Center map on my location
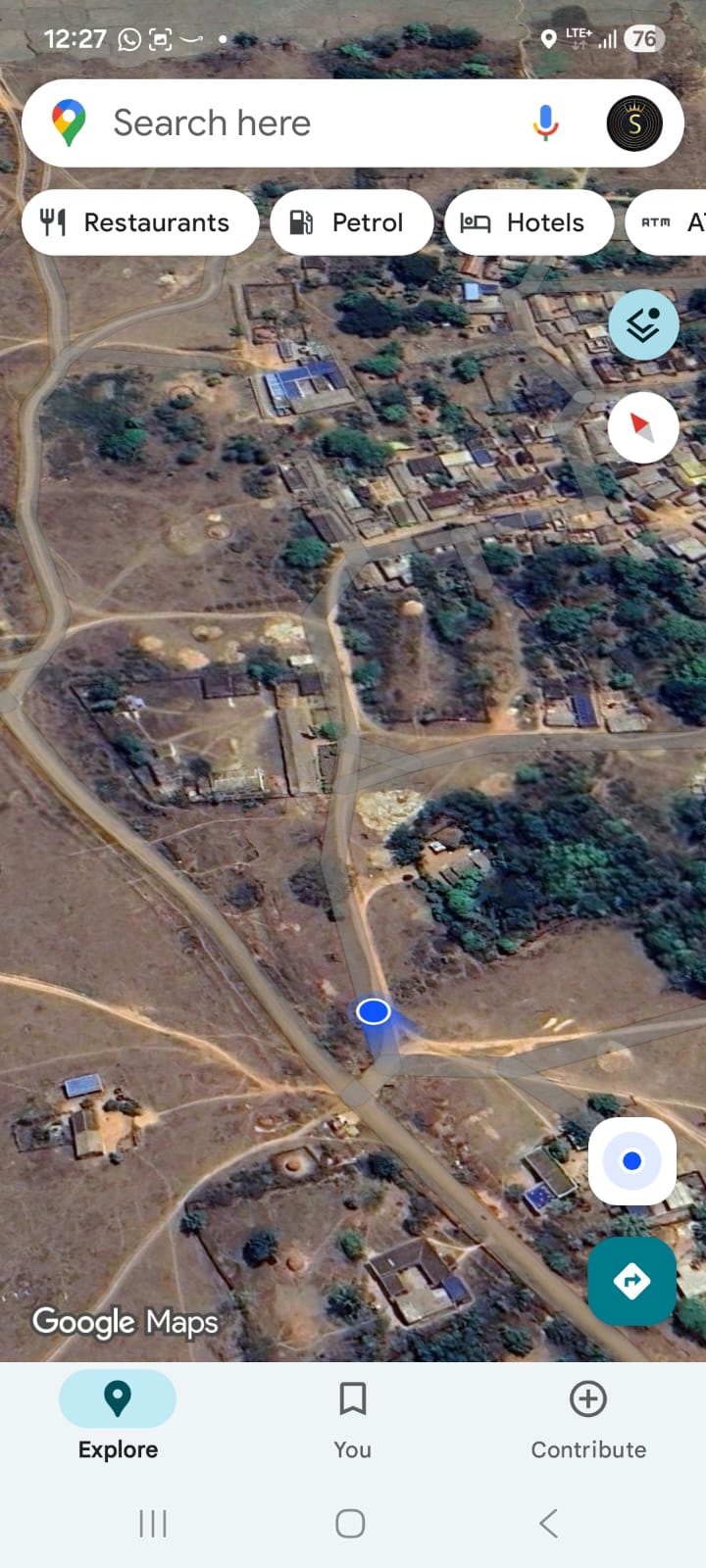Screen dimensions: 706x1568 tap(632, 1161)
